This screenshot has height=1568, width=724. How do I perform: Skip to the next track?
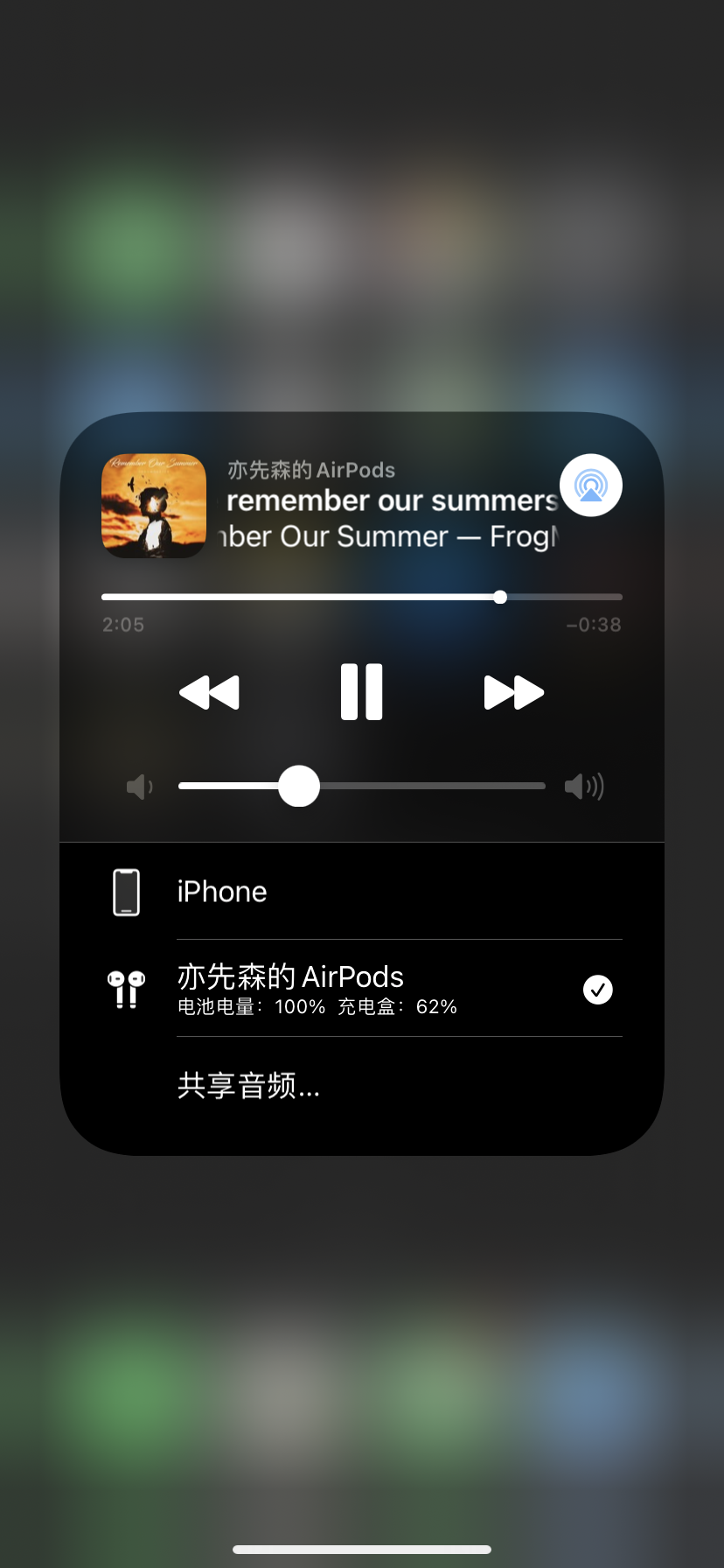514,692
